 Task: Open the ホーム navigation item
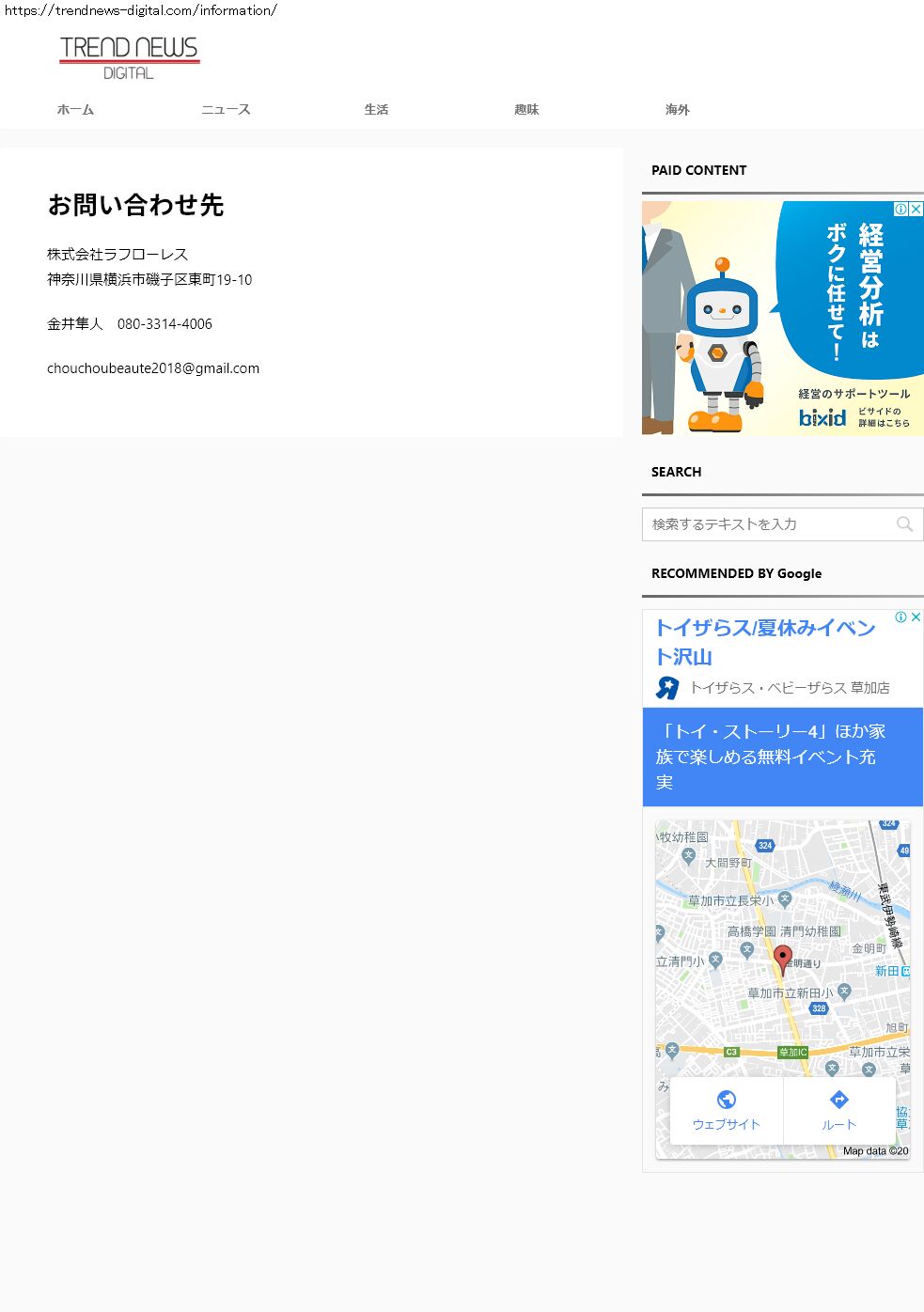point(75,110)
